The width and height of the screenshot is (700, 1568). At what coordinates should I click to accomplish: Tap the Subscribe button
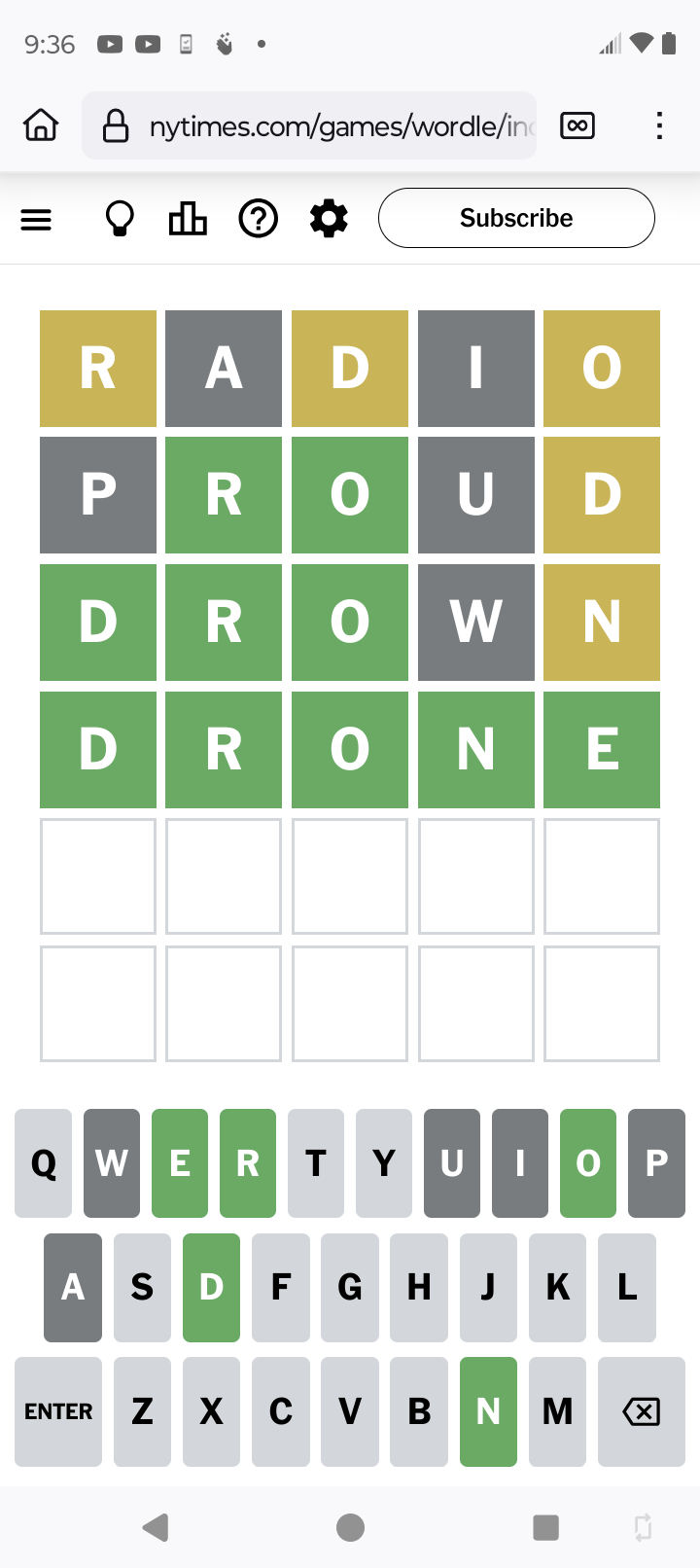click(516, 218)
